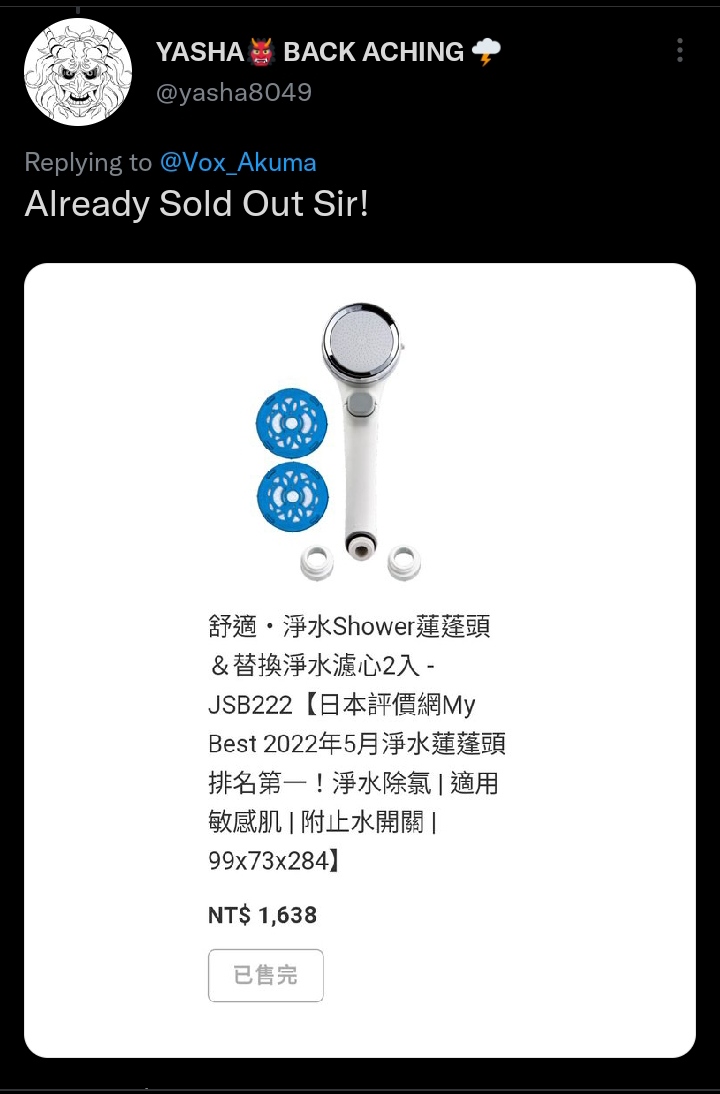The width and height of the screenshot is (720, 1094).
Task: Open yasha8049's profile picture
Action: tap(78, 71)
